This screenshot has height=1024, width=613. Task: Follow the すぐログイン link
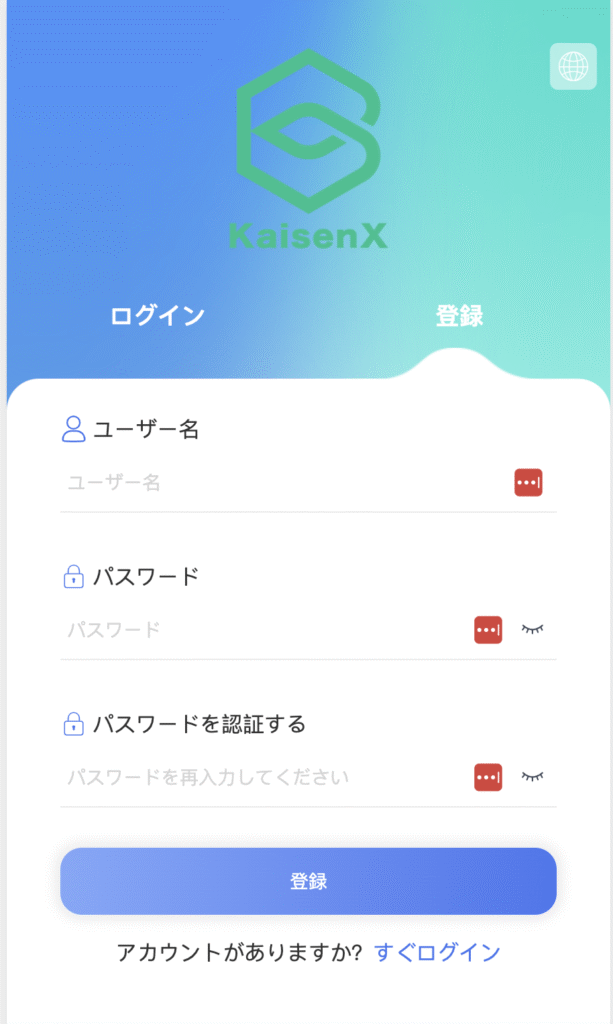pos(437,952)
